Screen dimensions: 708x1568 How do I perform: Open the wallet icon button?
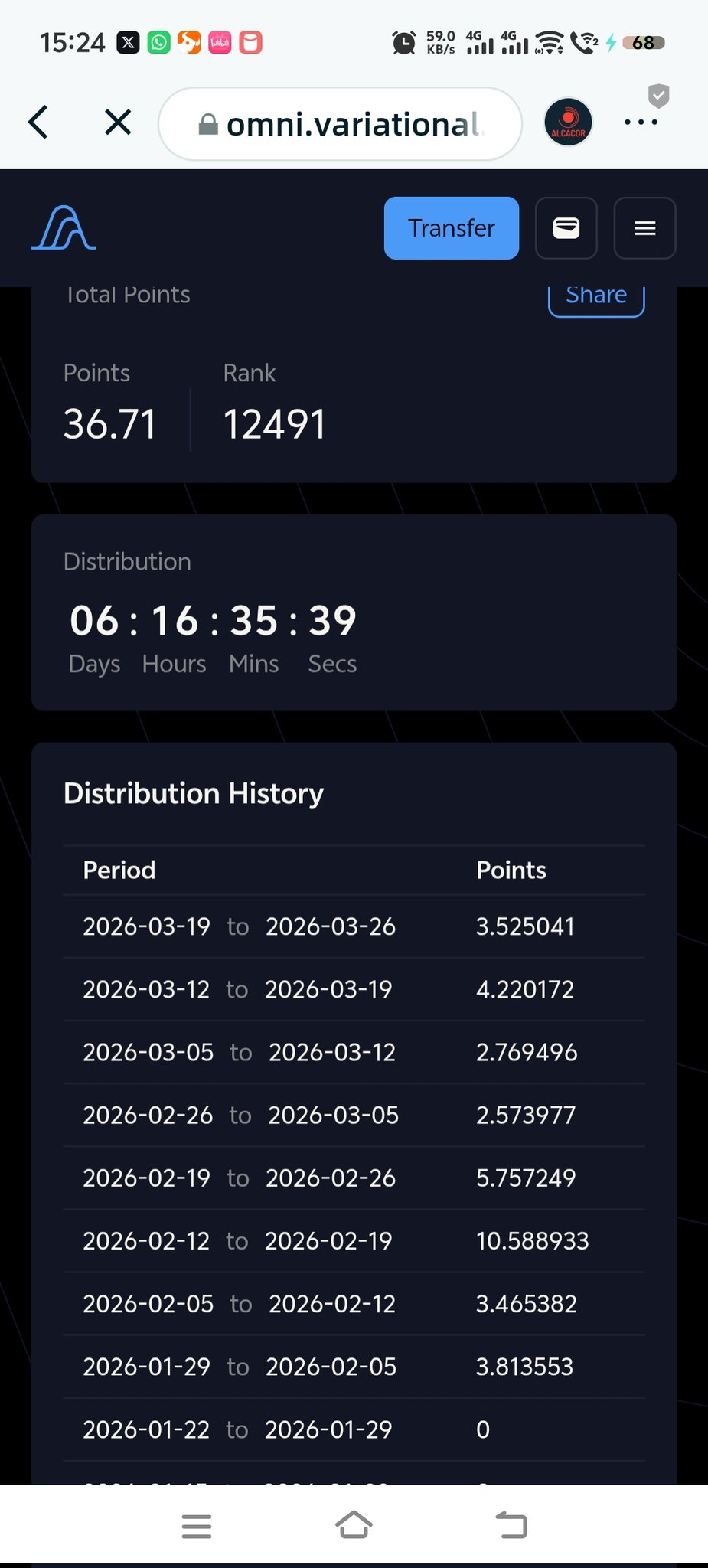[566, 228]
